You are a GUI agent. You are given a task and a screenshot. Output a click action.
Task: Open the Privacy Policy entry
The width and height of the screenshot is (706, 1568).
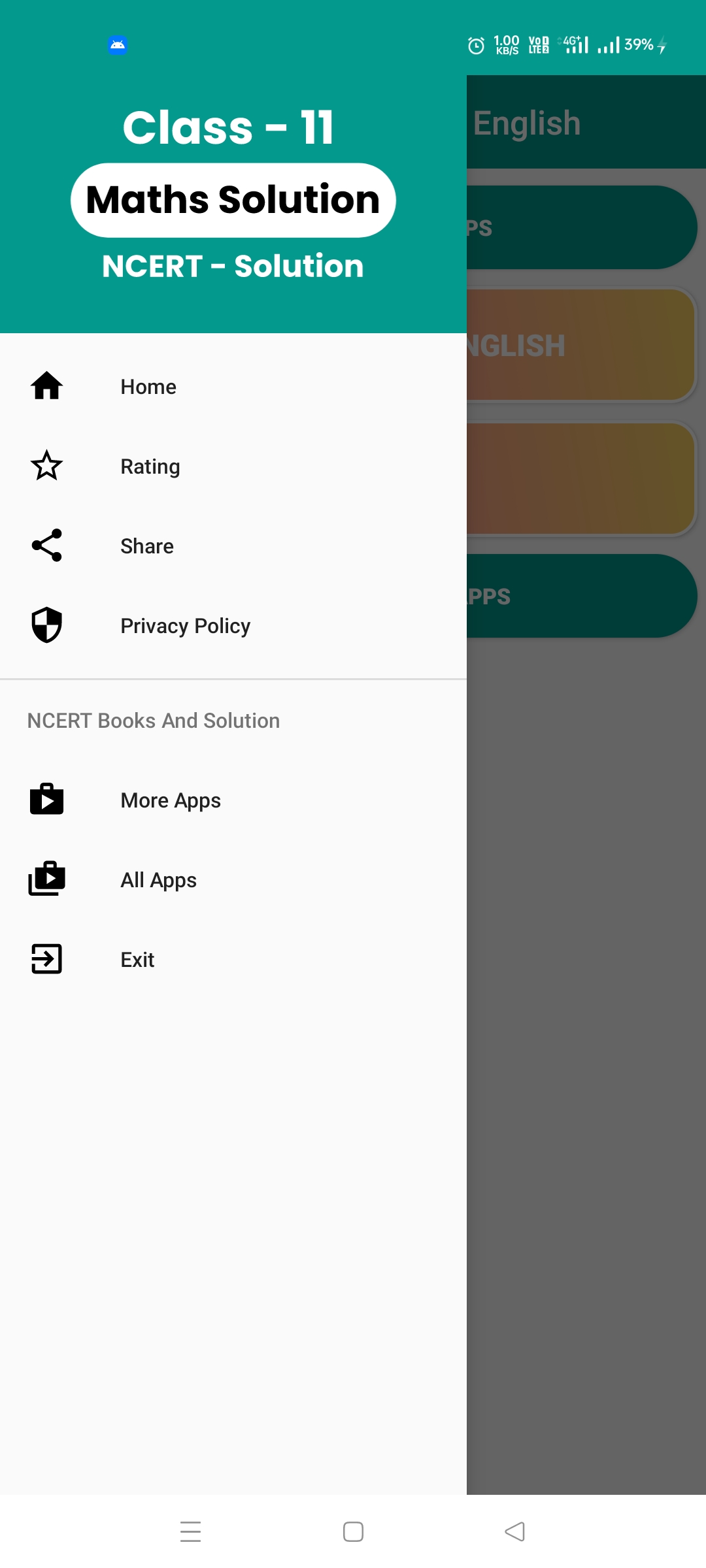(x=185, y=626)
